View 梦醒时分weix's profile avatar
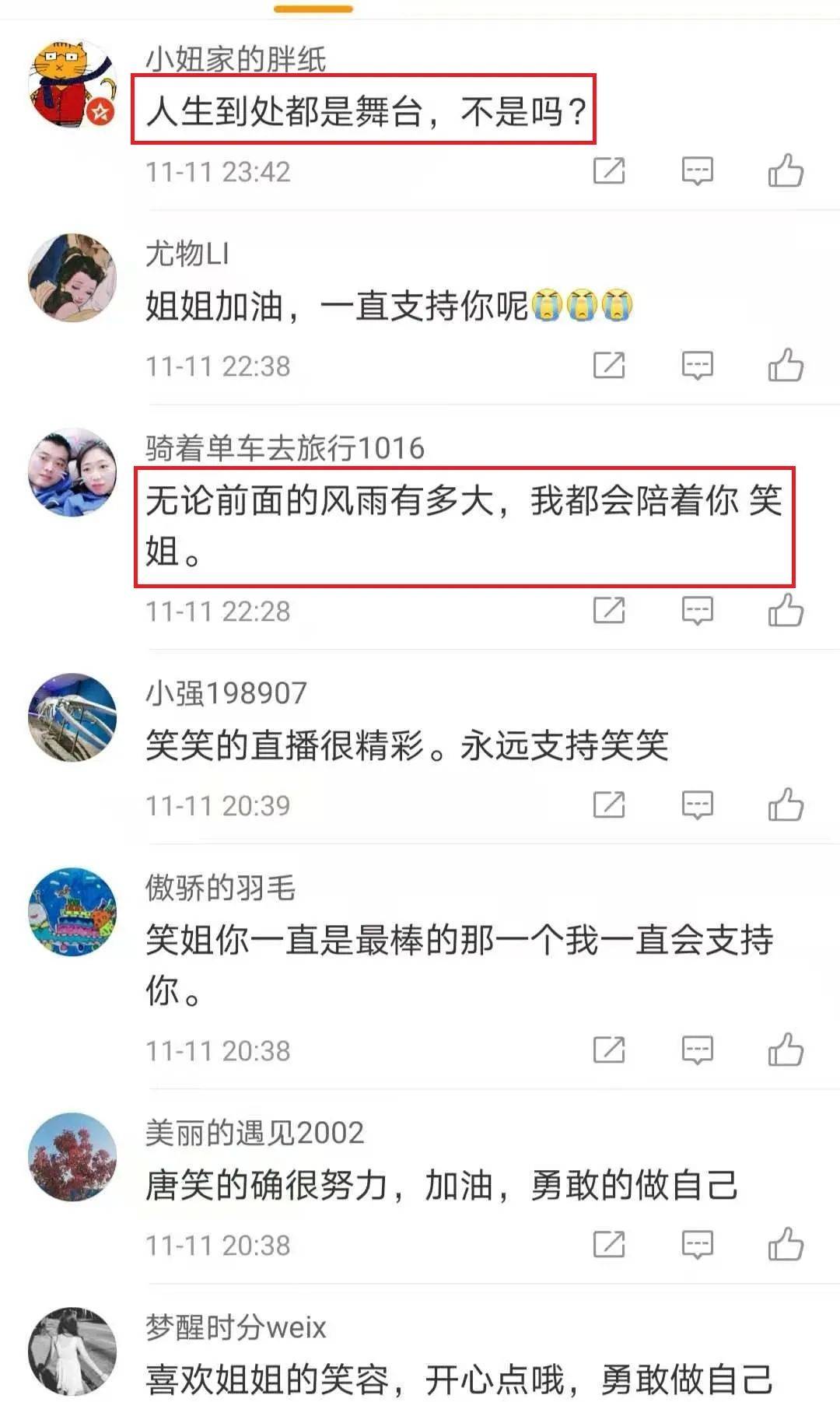Image resolution: width=840 pixels, height=1402 pixels. tap(72, 1352)
